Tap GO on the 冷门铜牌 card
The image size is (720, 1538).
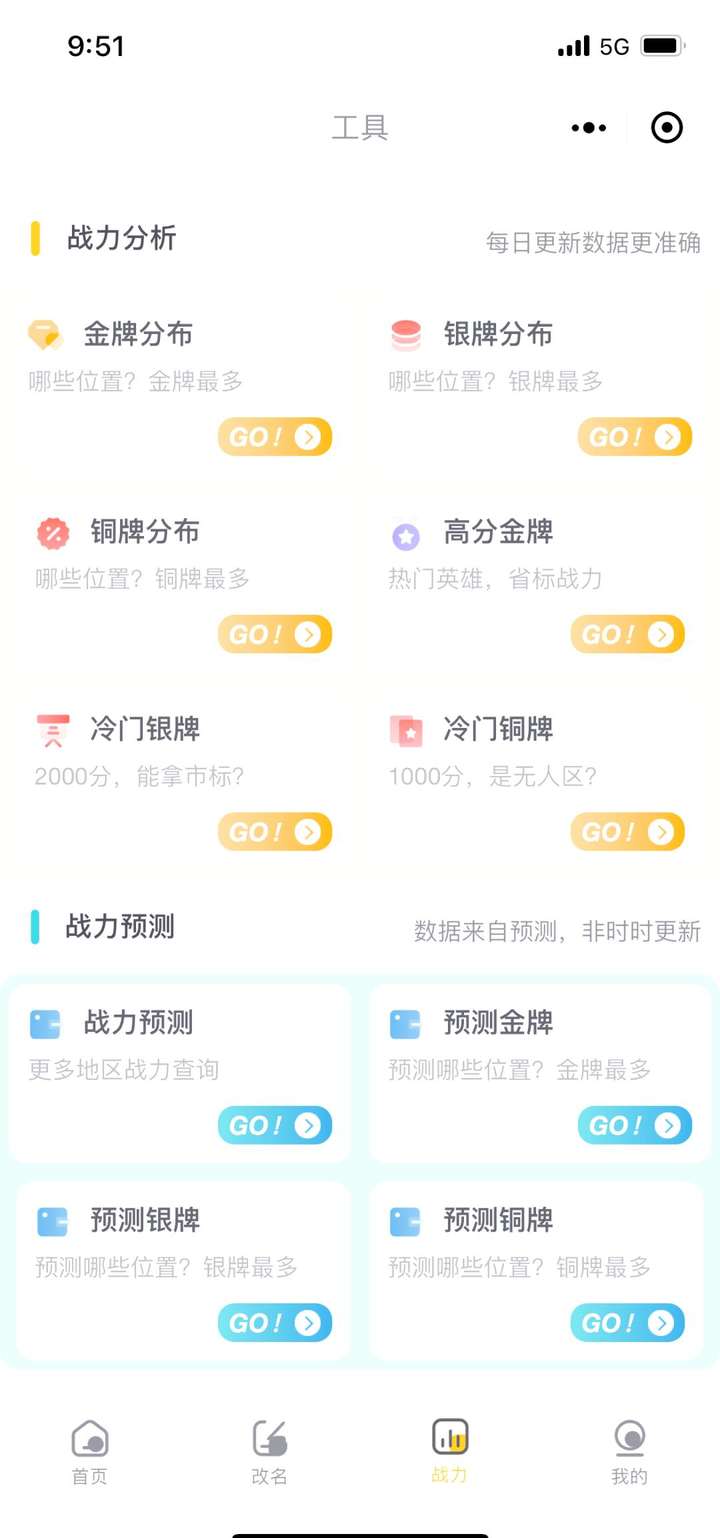[628, 832]
